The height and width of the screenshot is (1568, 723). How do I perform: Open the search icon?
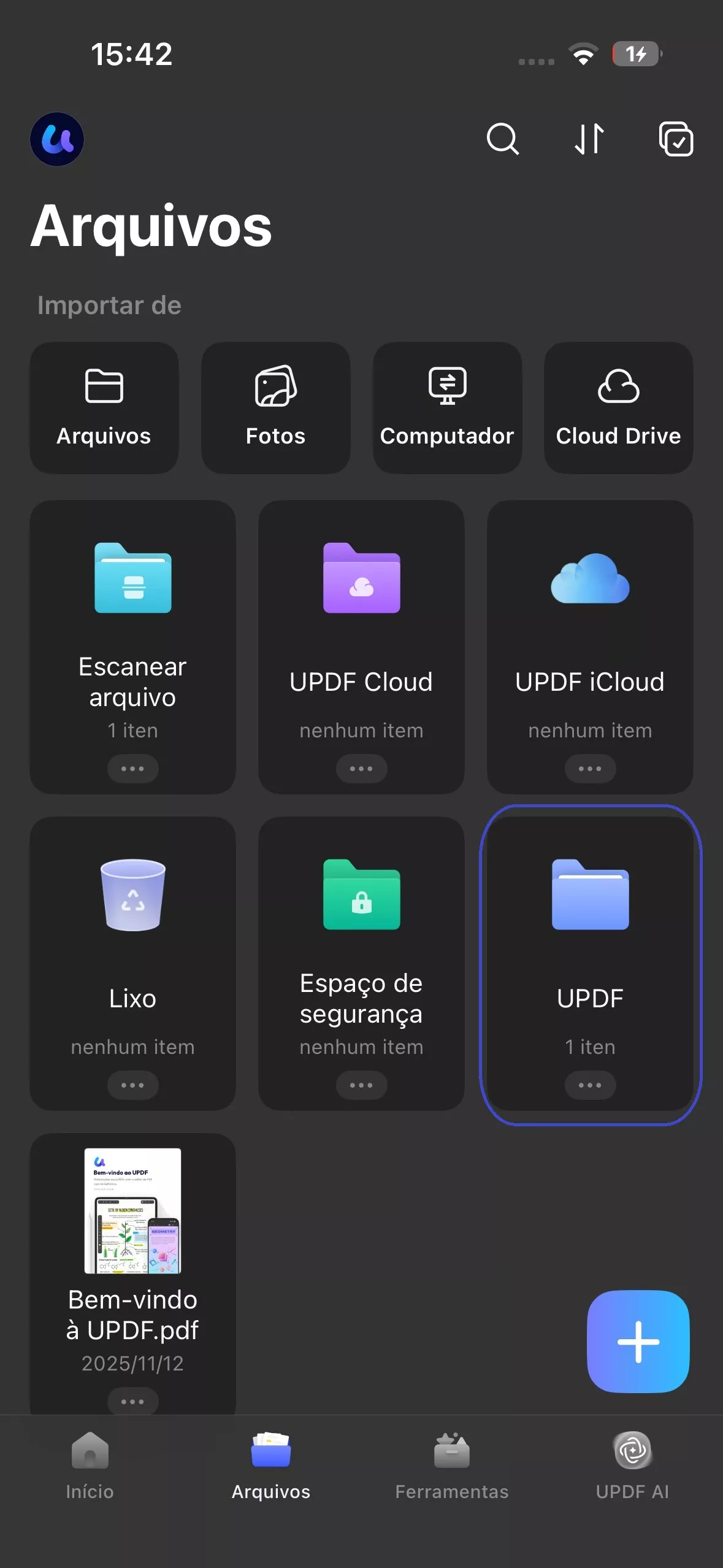pyautogui.click(x=502, y=139)
